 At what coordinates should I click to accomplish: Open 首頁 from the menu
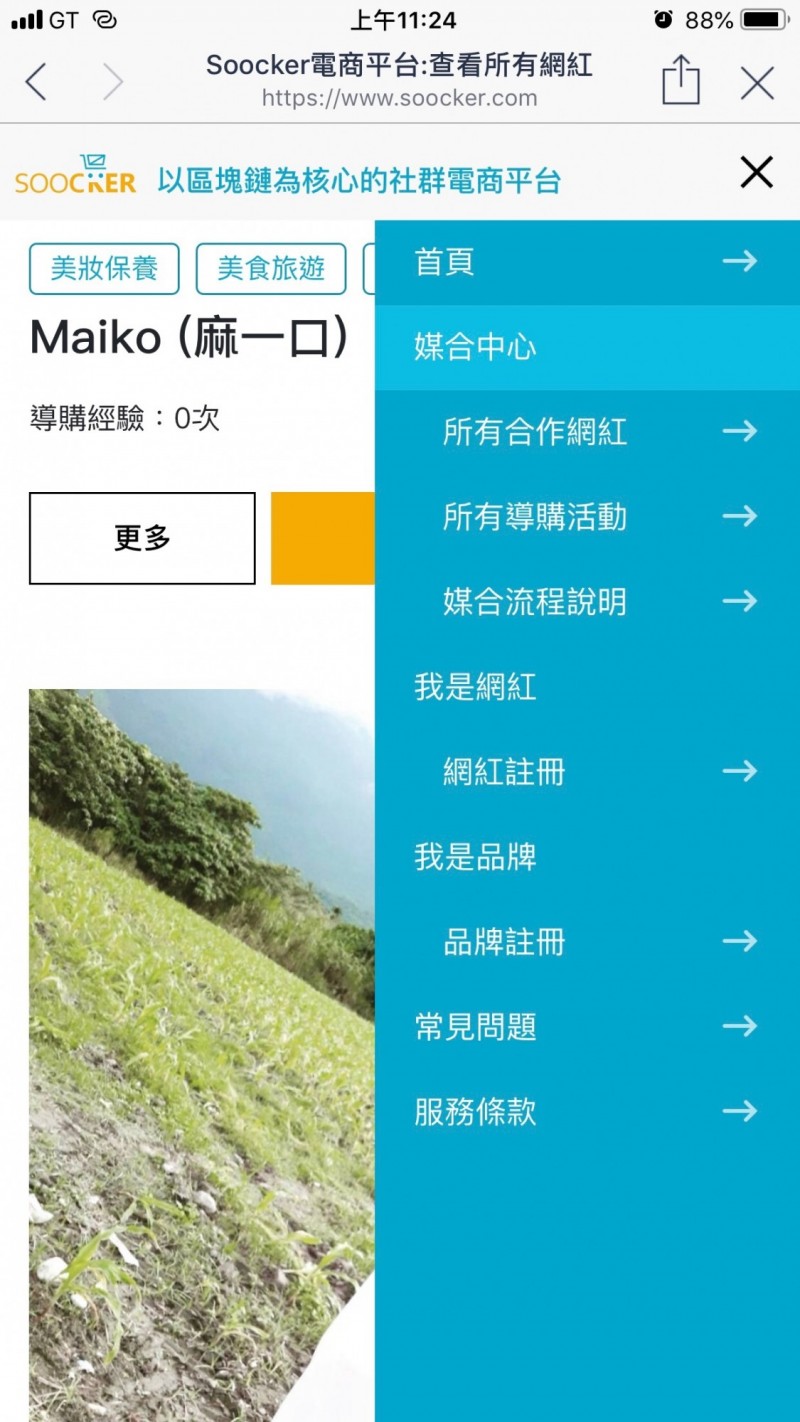point(587,262)
